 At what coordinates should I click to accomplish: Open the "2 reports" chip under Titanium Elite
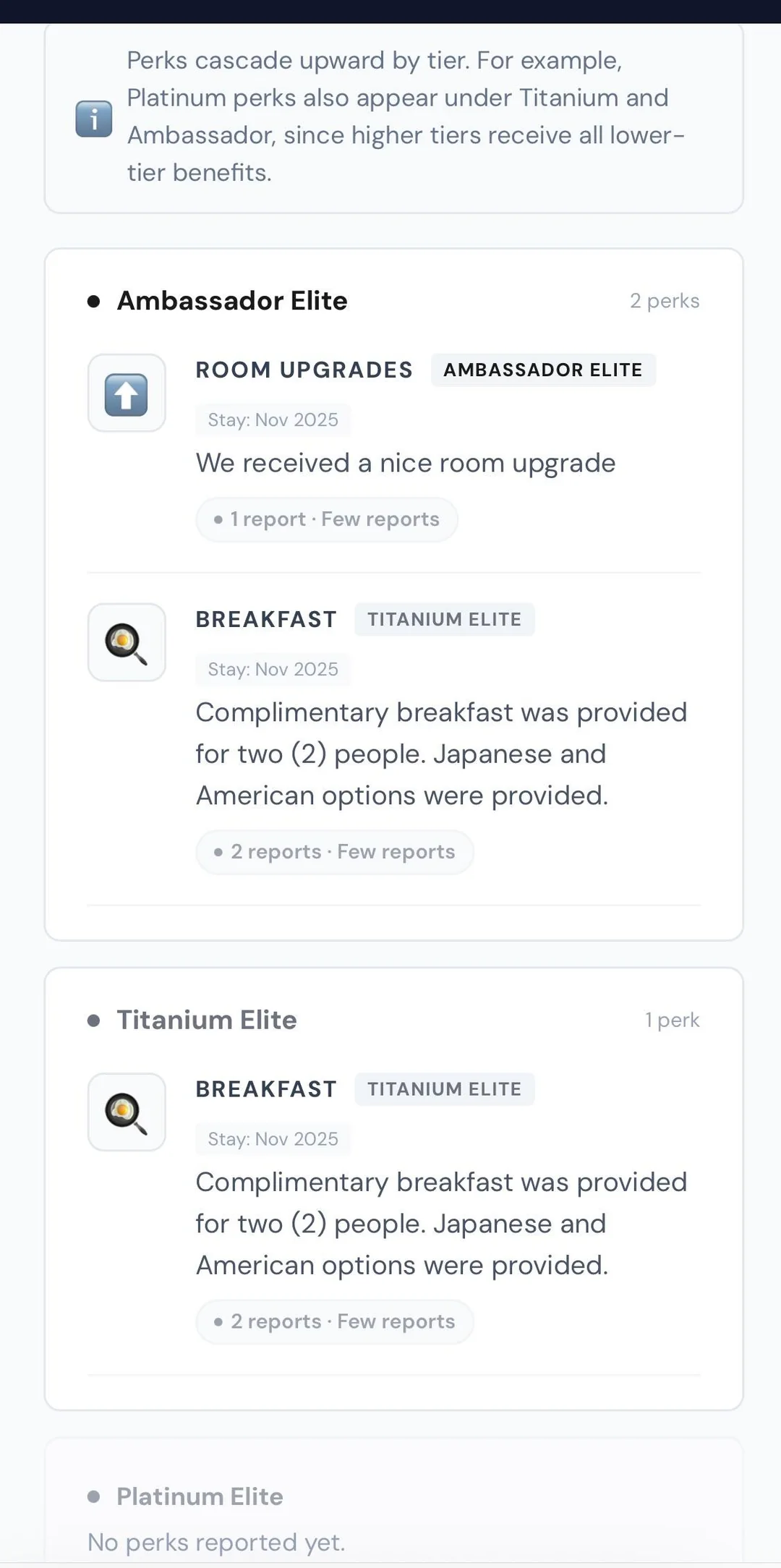335,1321
